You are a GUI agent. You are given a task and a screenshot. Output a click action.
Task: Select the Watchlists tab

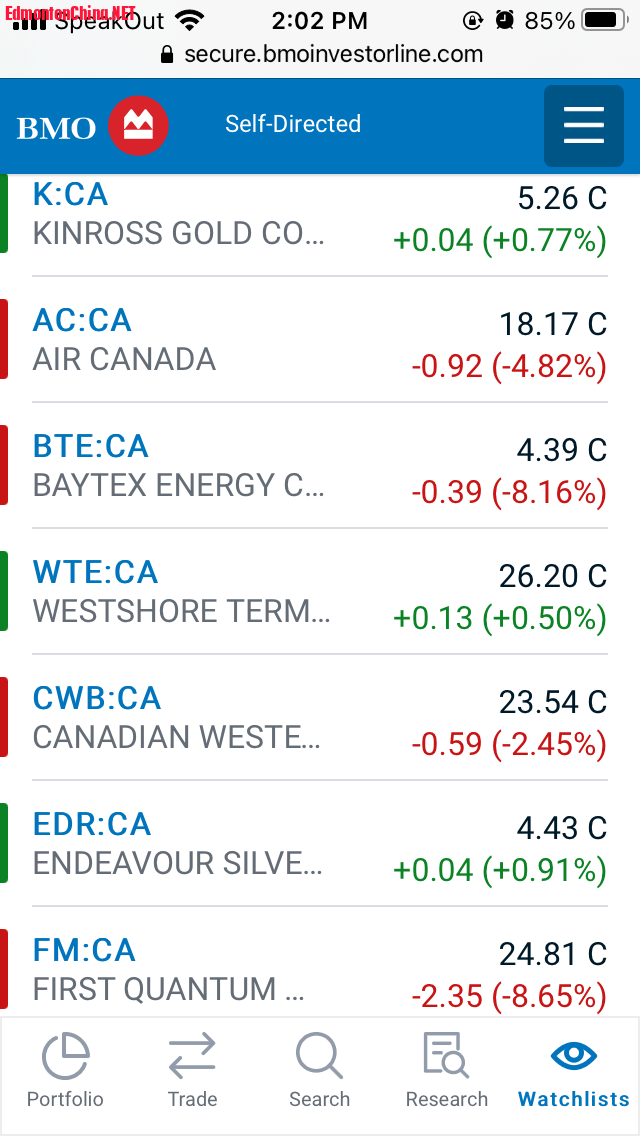tap(574, 1071)
